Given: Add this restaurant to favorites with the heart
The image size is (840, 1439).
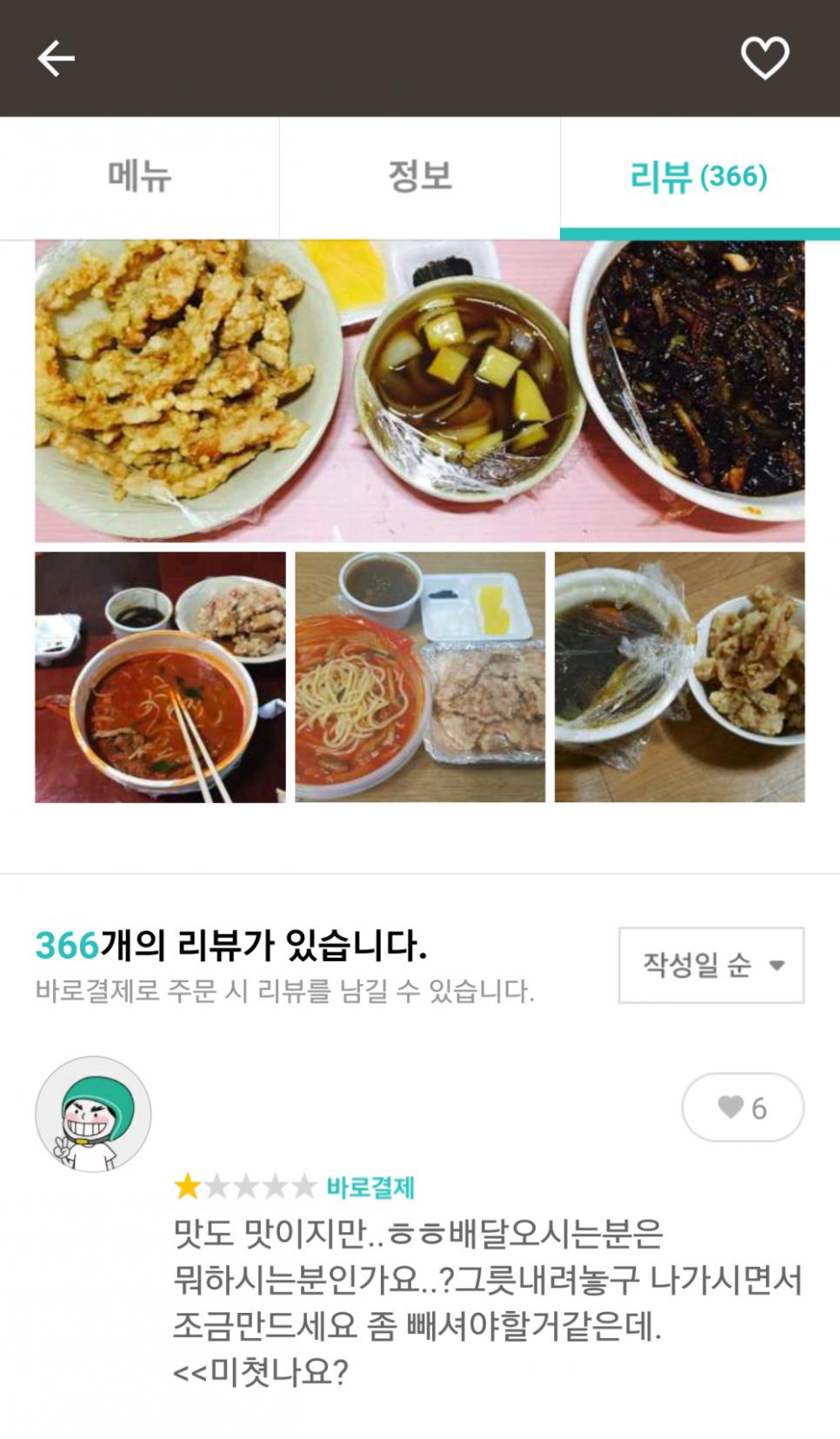Looking at the screenshot, I should [764, 58].
